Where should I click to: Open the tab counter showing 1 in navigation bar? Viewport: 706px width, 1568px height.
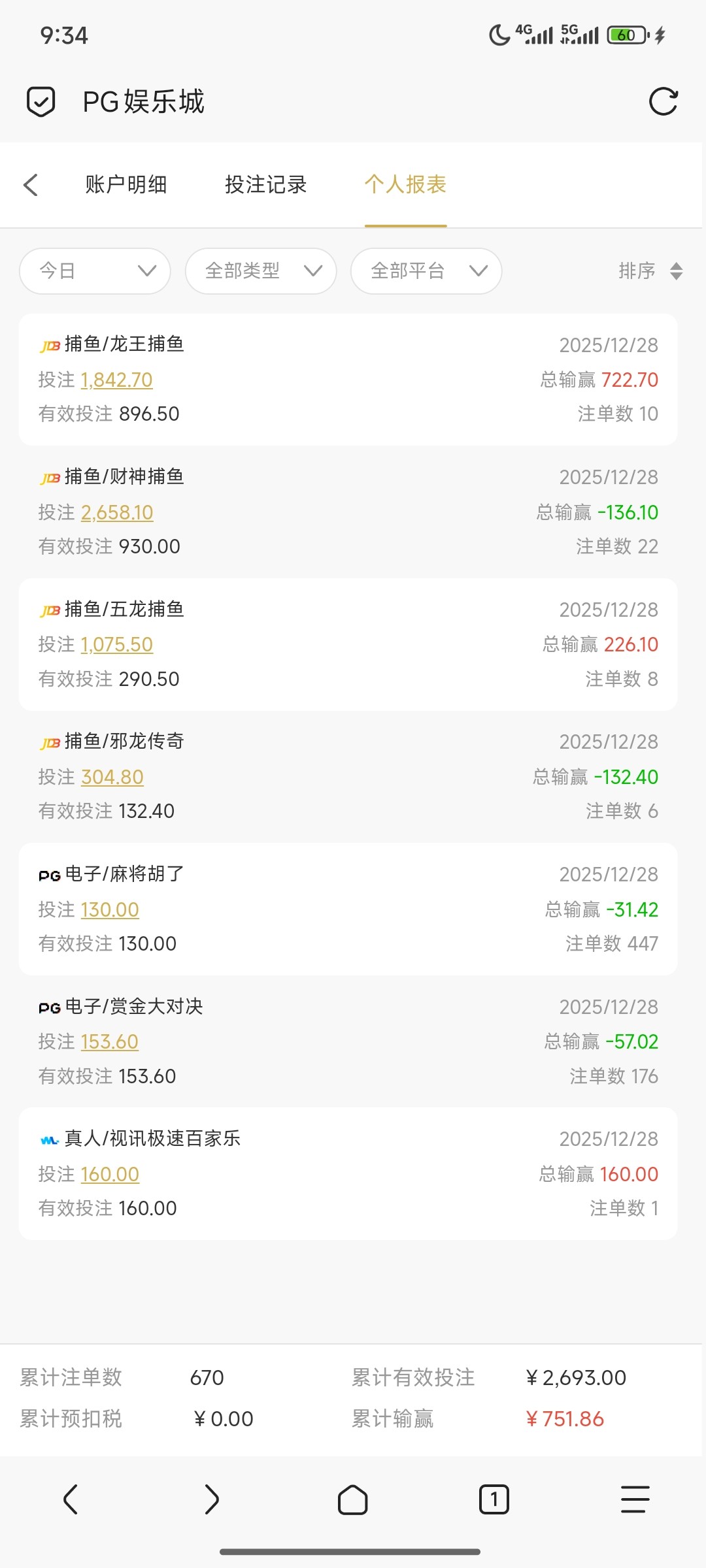coord(494,1500)
